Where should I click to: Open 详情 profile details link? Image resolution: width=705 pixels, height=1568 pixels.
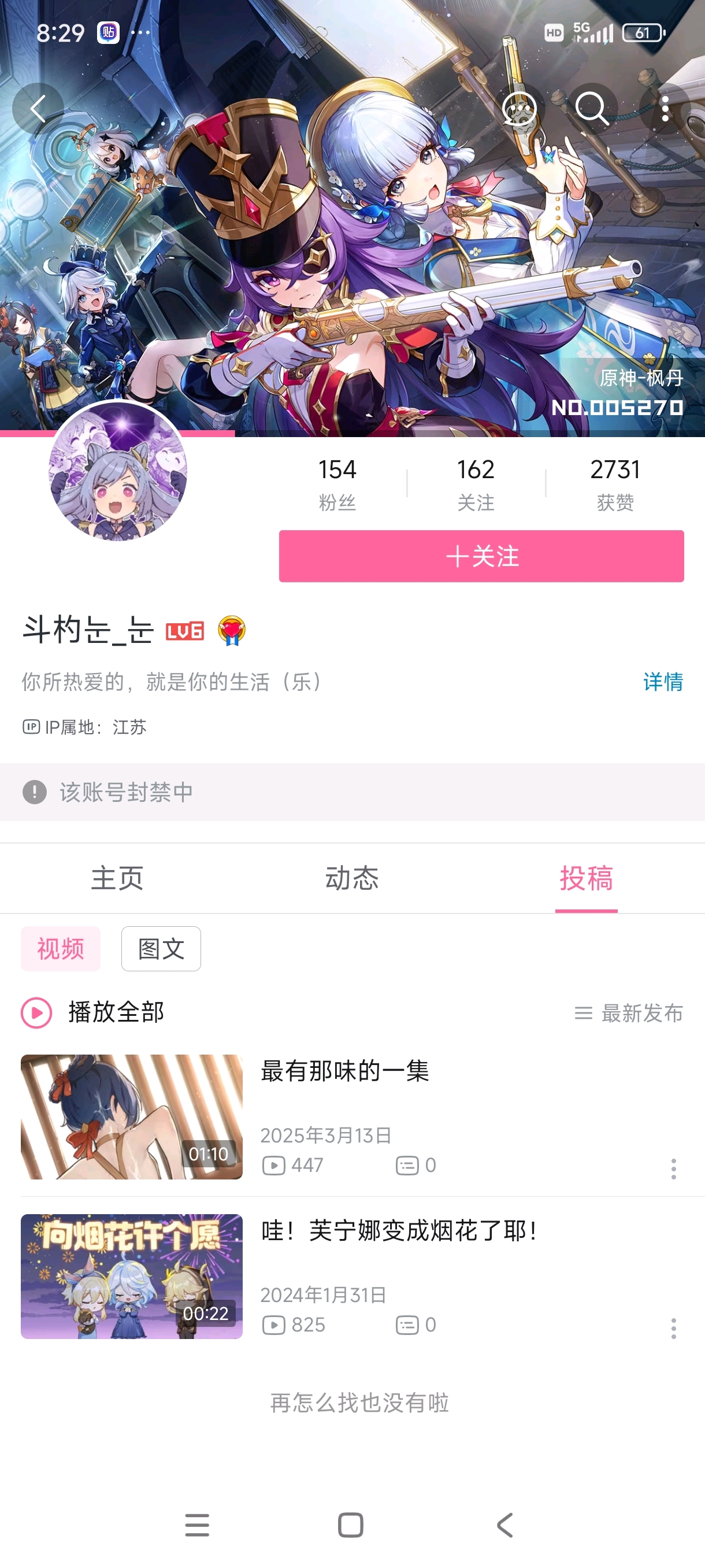click(x=662, y=681)
